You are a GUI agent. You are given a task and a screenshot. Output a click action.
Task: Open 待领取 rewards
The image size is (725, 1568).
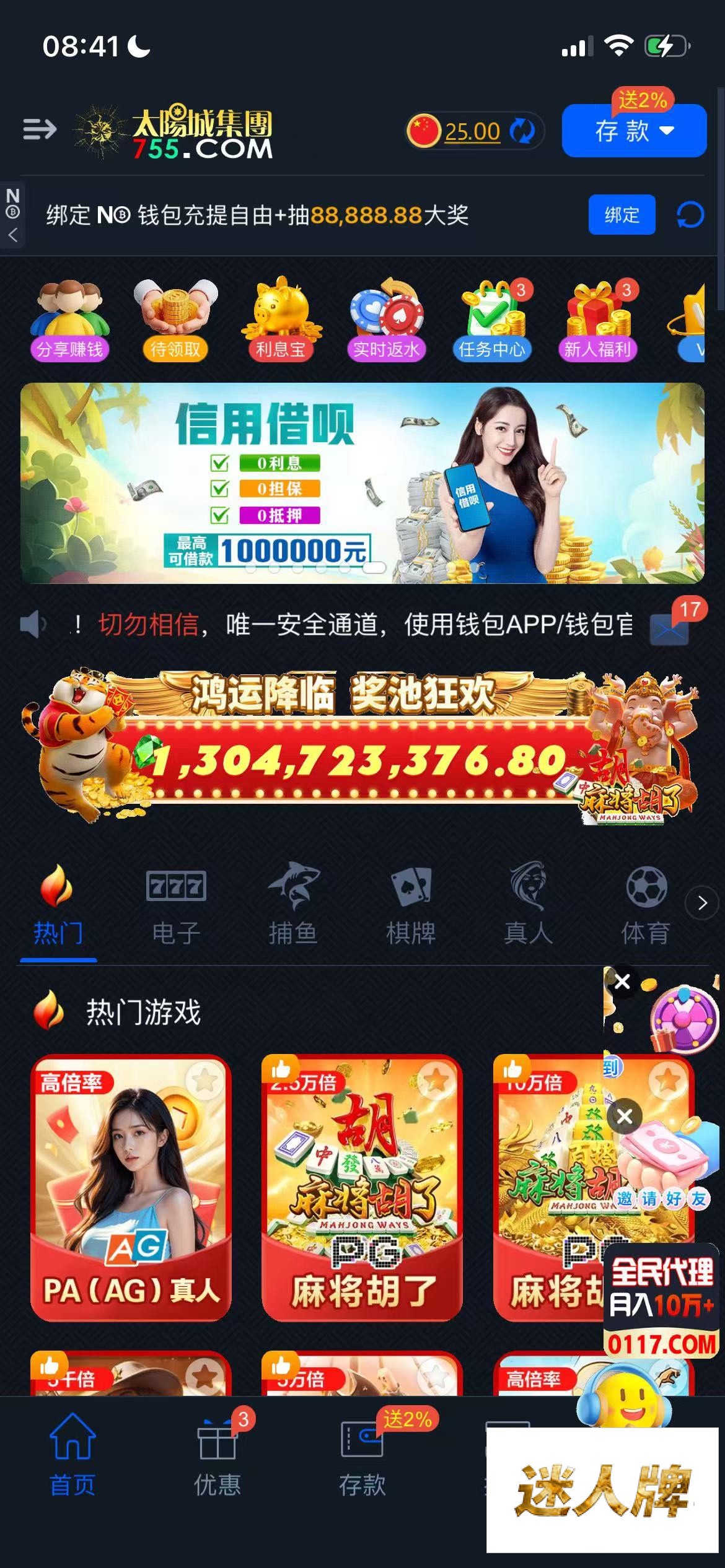(175, 320)
